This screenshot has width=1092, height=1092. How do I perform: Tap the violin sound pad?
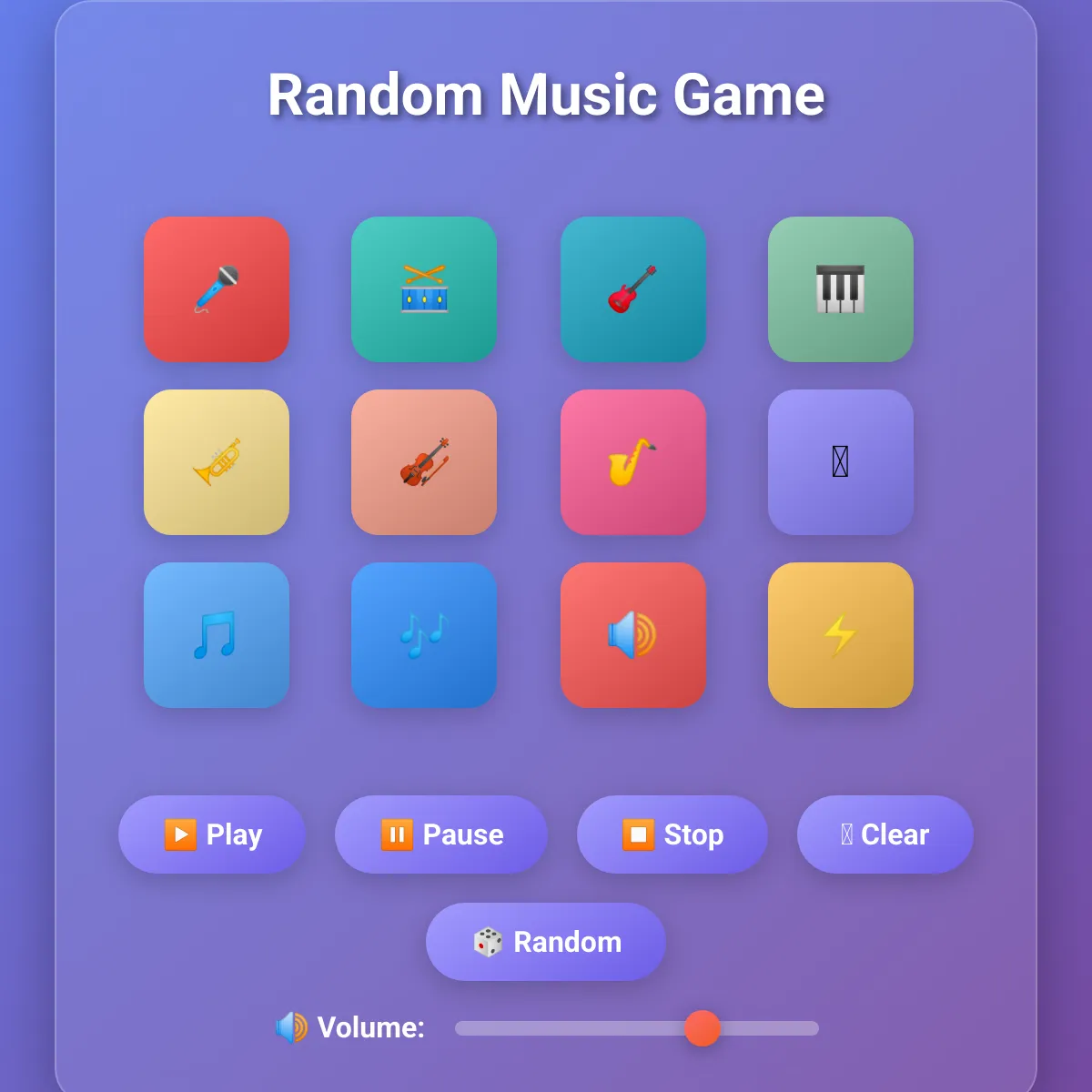[424, 462]
